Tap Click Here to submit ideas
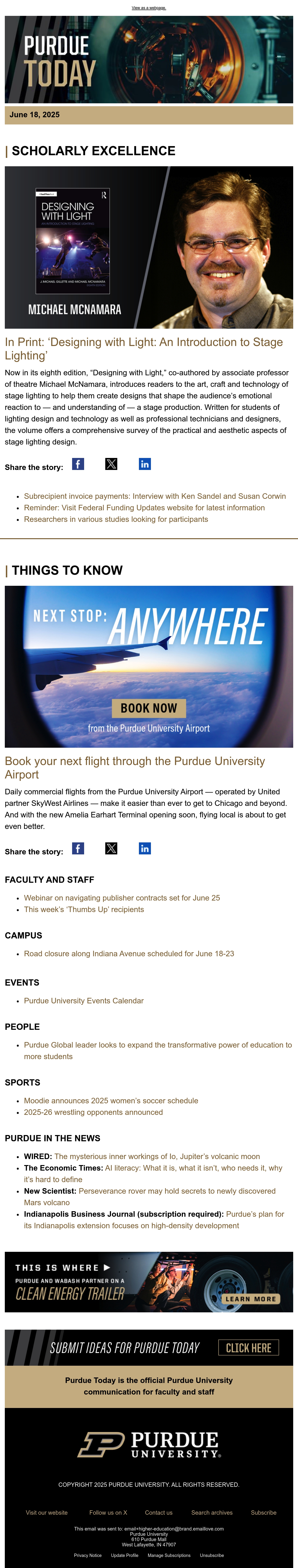The width and height of the screenshot is (298, 1568). 249,1348
